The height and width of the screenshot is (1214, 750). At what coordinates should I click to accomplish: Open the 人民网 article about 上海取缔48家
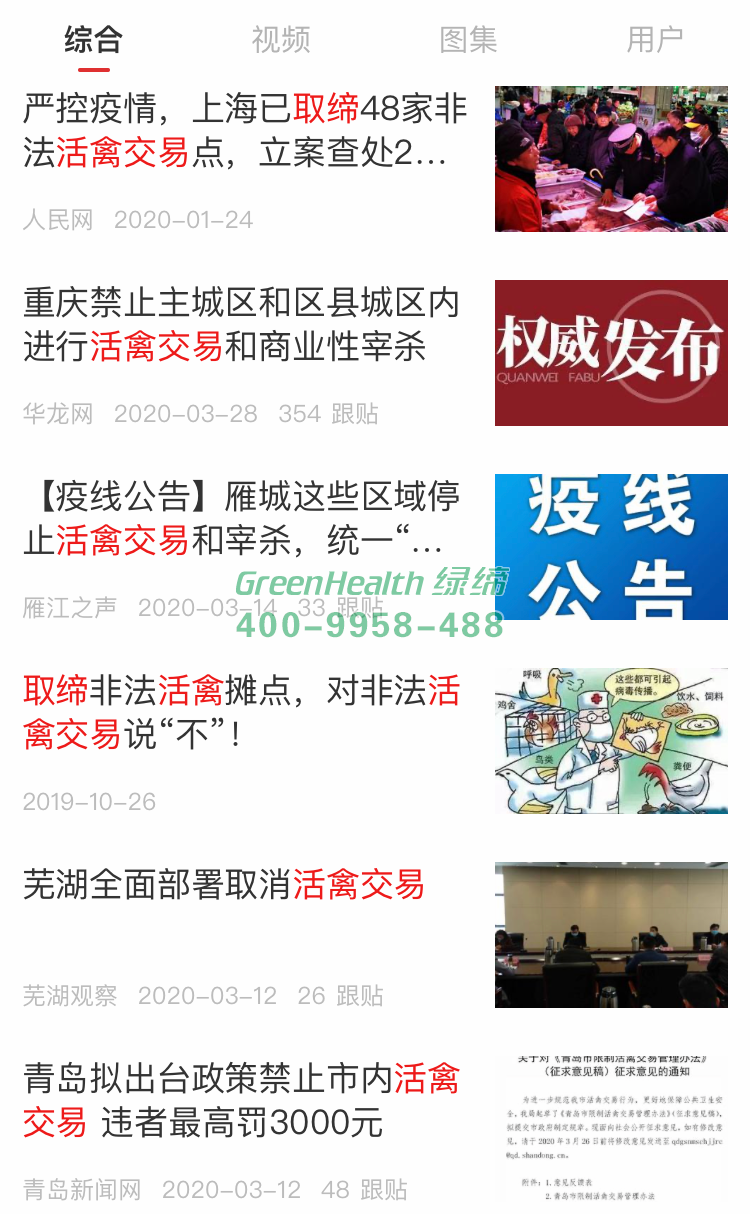click(x=245, y=131)
